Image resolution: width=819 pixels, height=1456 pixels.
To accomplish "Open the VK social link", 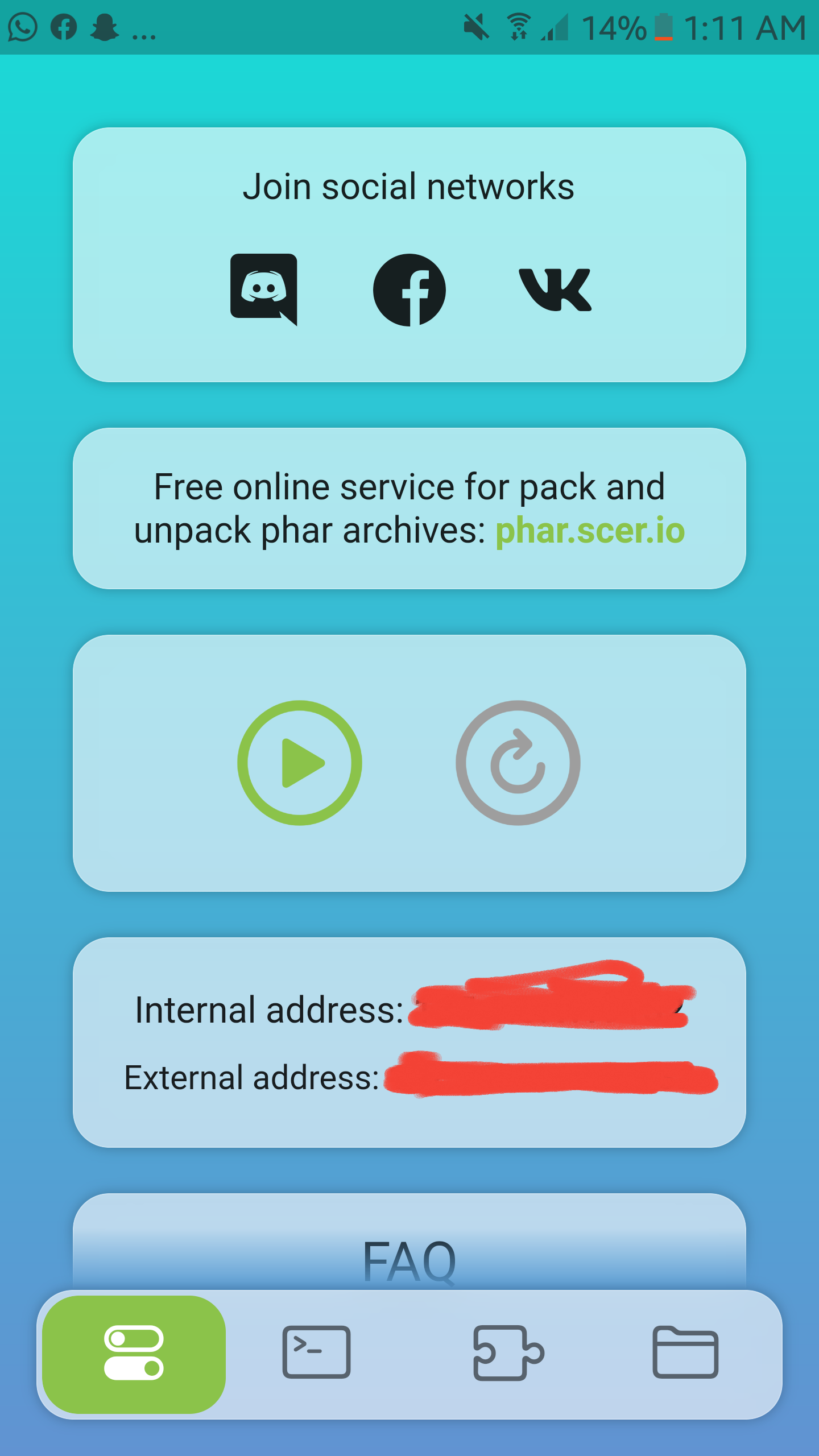I will click(555, 289).
